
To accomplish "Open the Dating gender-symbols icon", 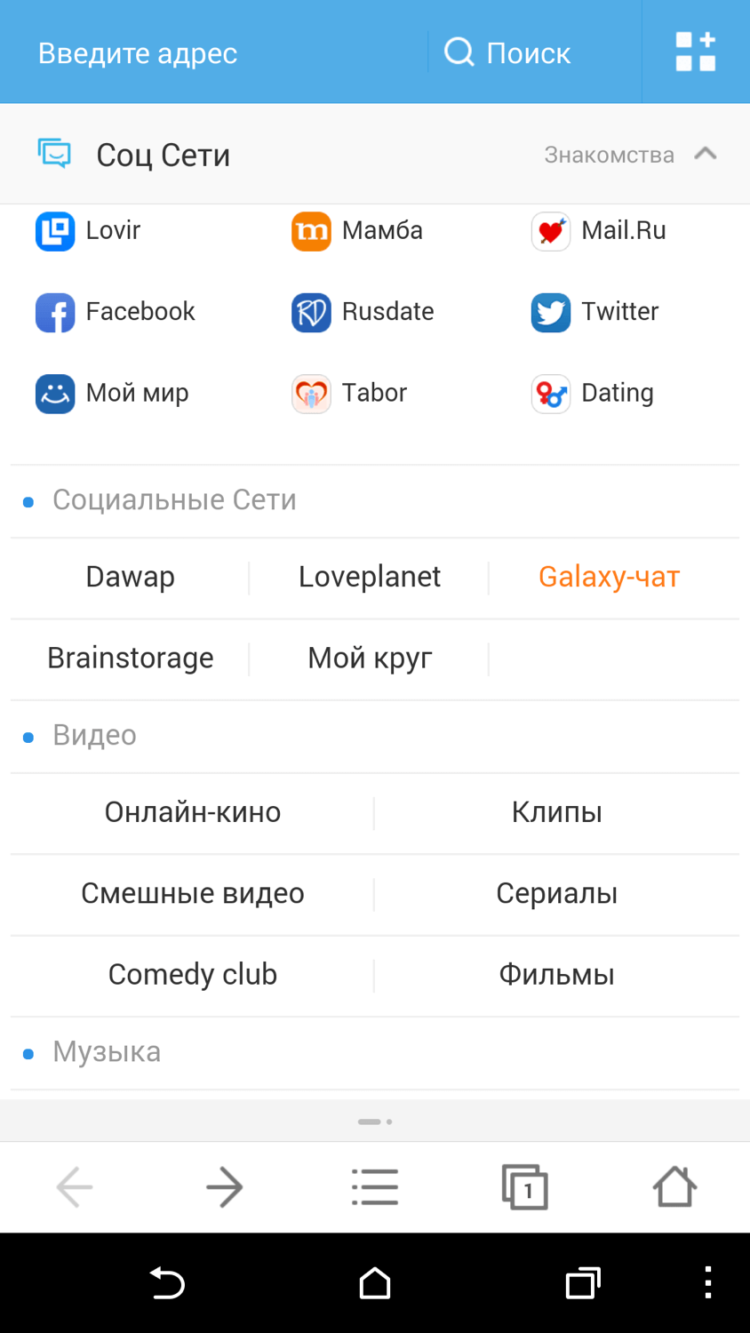I will 549,393.
